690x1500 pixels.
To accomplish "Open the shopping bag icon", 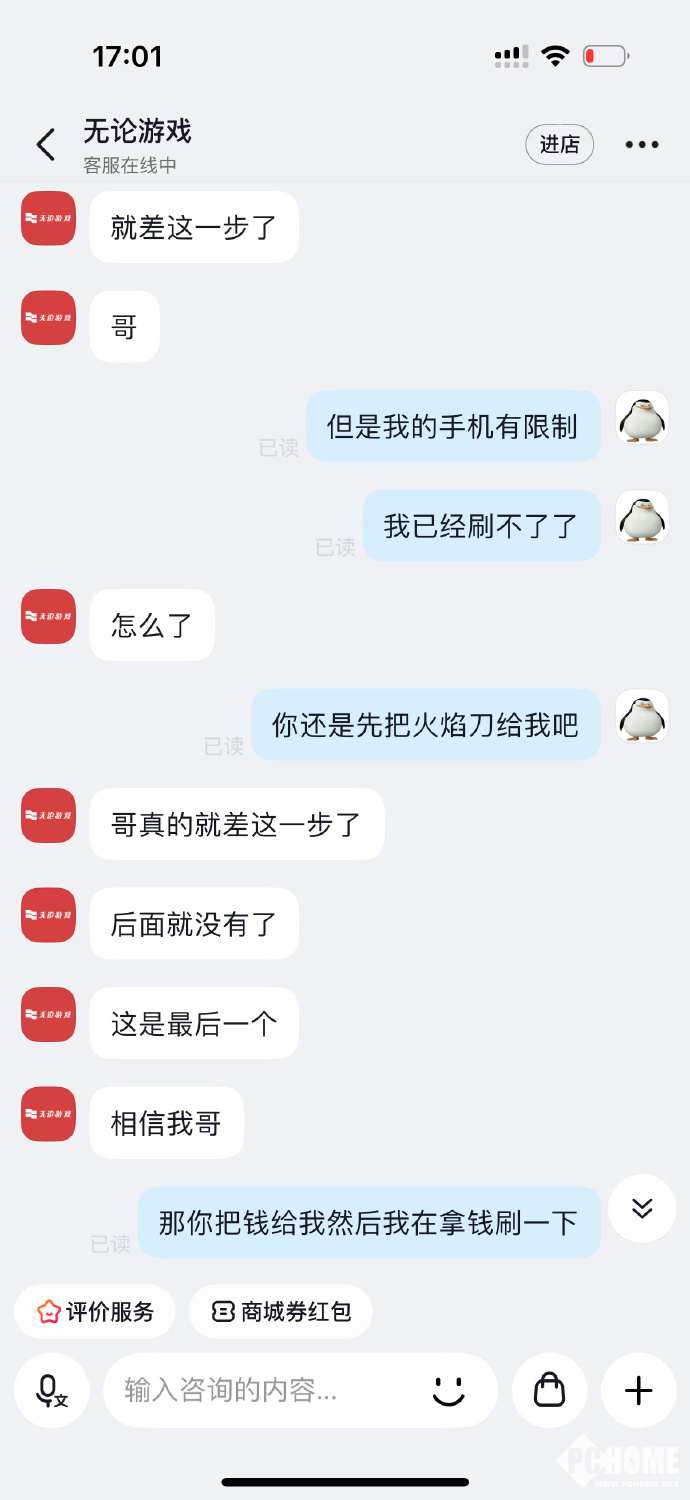I will [x=549, y=1390].
